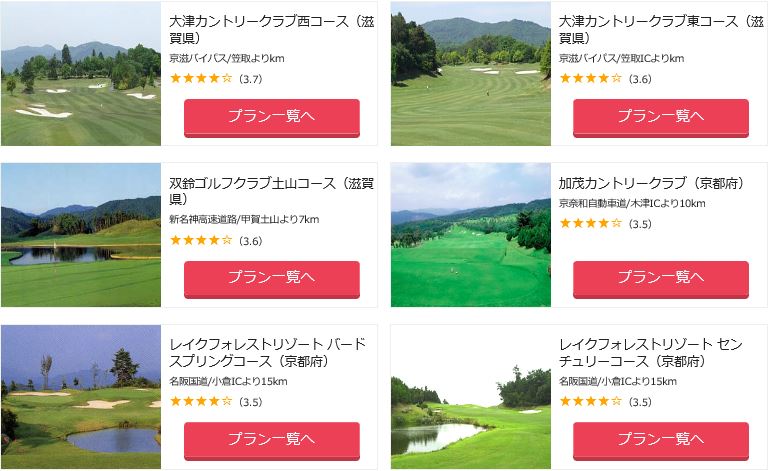Open the 大津カントリークラブ西コース course photo
771x471 pixels.
click(80, 74)
